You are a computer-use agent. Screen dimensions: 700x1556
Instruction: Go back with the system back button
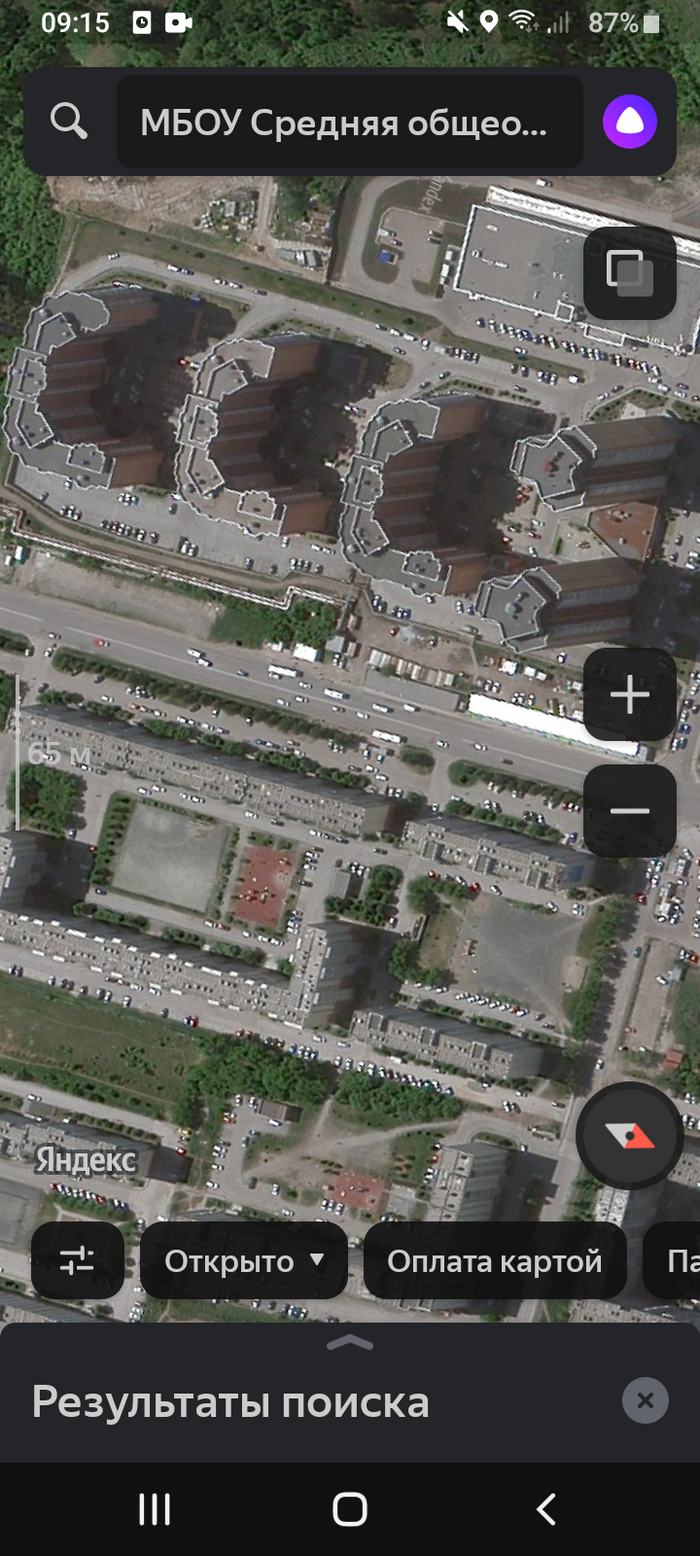click(x=545, y=1509)
